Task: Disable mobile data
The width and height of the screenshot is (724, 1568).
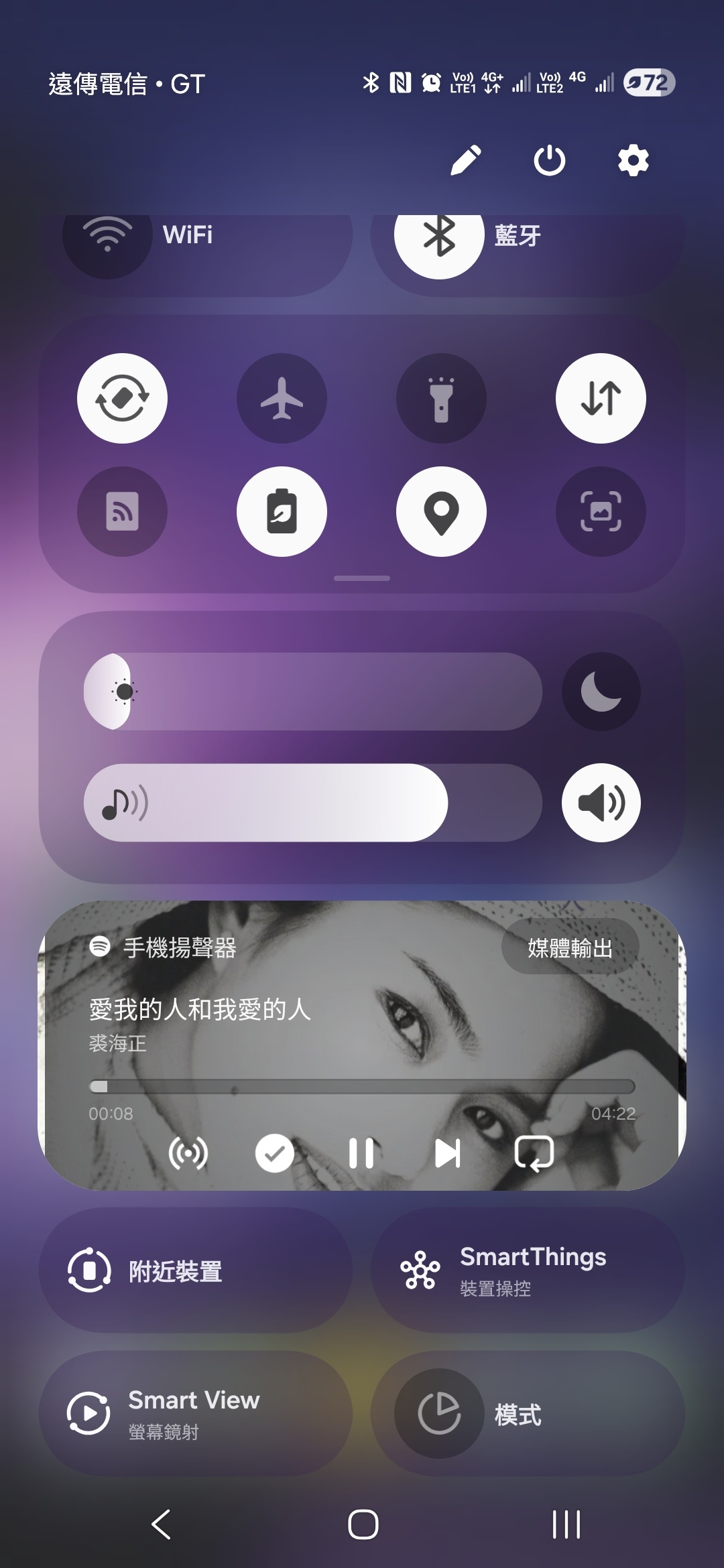Action: 601,399
